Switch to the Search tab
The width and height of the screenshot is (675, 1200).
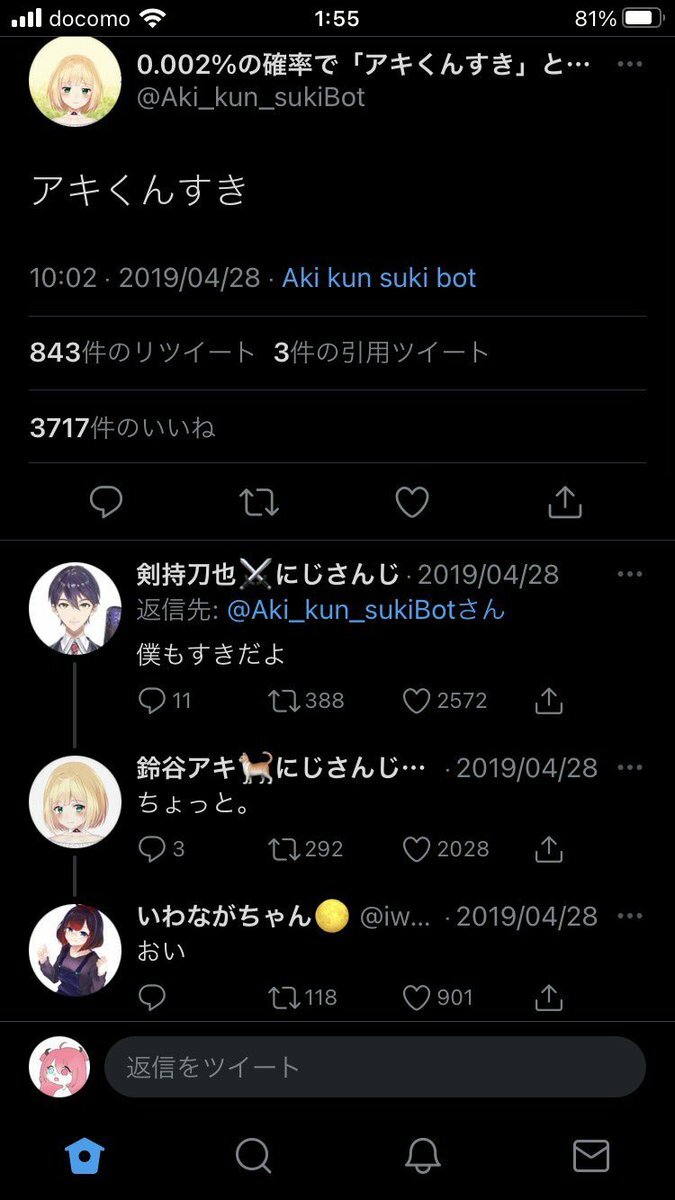pos(253,1156)
